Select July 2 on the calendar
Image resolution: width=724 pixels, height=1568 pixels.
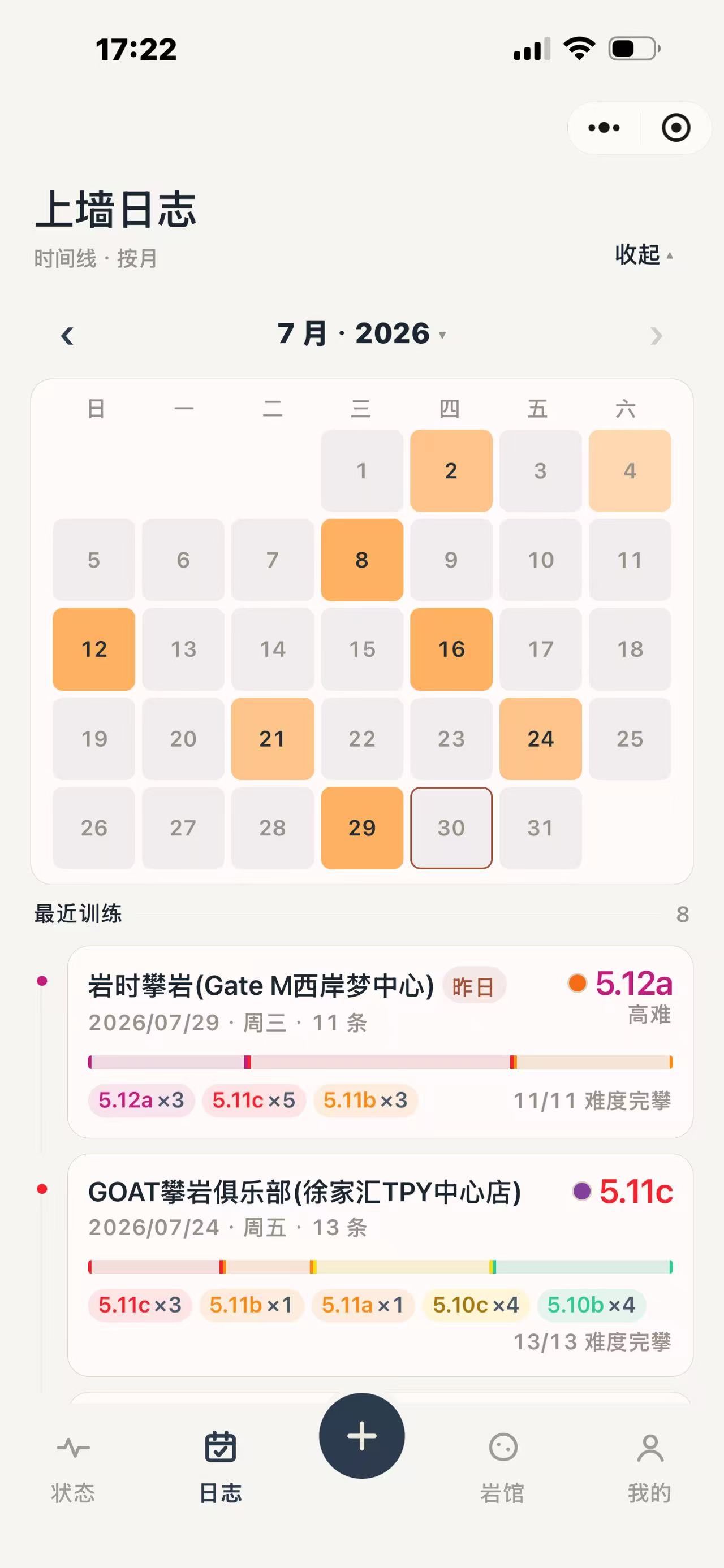pyautogui.click(x=451, y=470)
